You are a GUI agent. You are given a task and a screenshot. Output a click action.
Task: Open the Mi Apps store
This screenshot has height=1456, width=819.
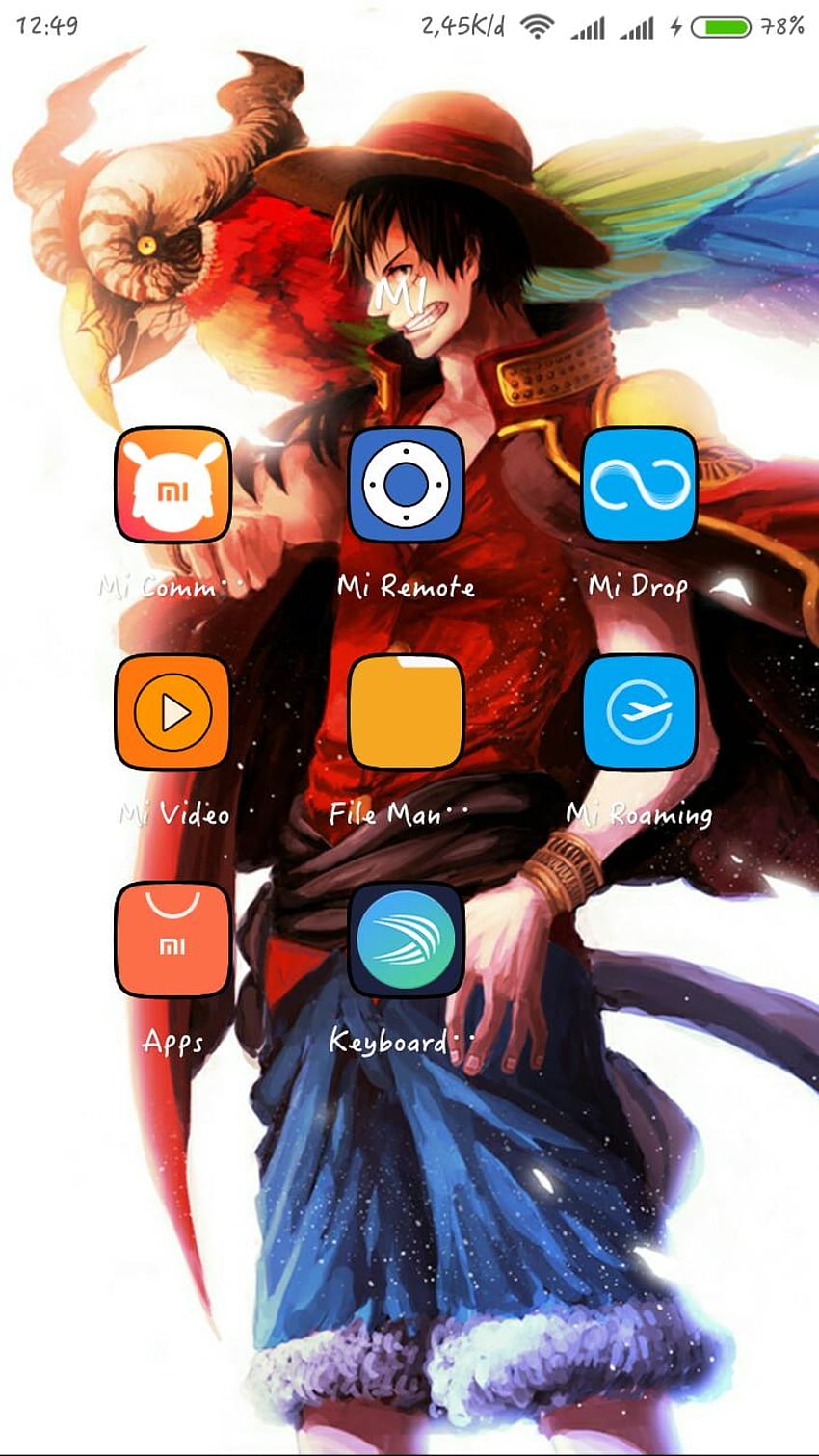point(172,940)
